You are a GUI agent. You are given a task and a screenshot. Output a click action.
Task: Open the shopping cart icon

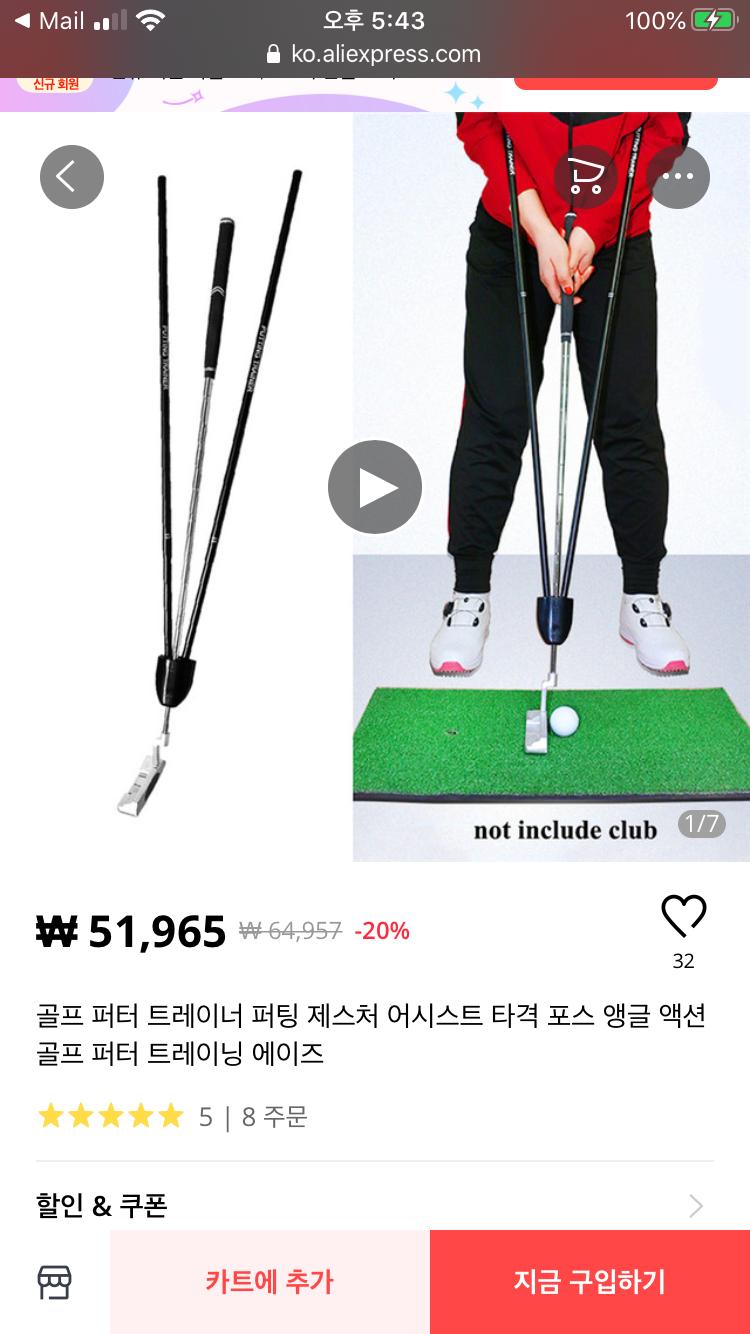[585, 177]
